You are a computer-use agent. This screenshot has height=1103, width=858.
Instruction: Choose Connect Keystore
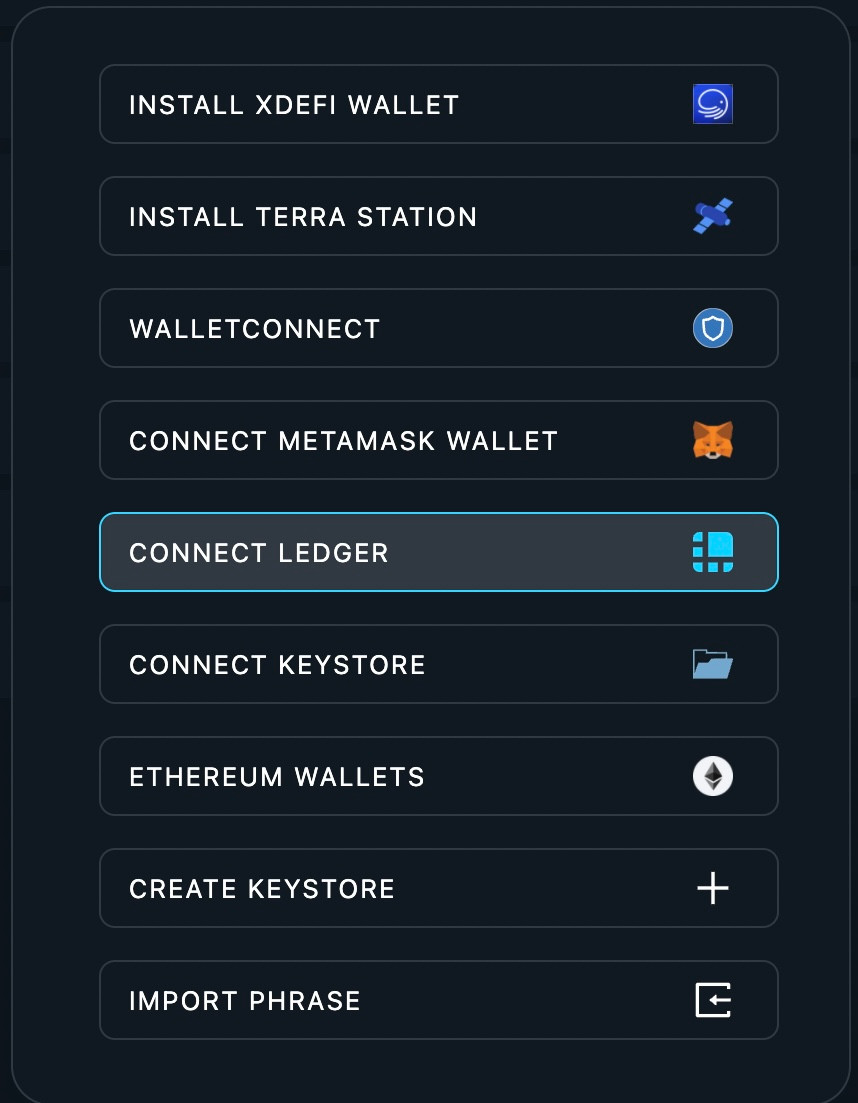click(x=438, y=664)
